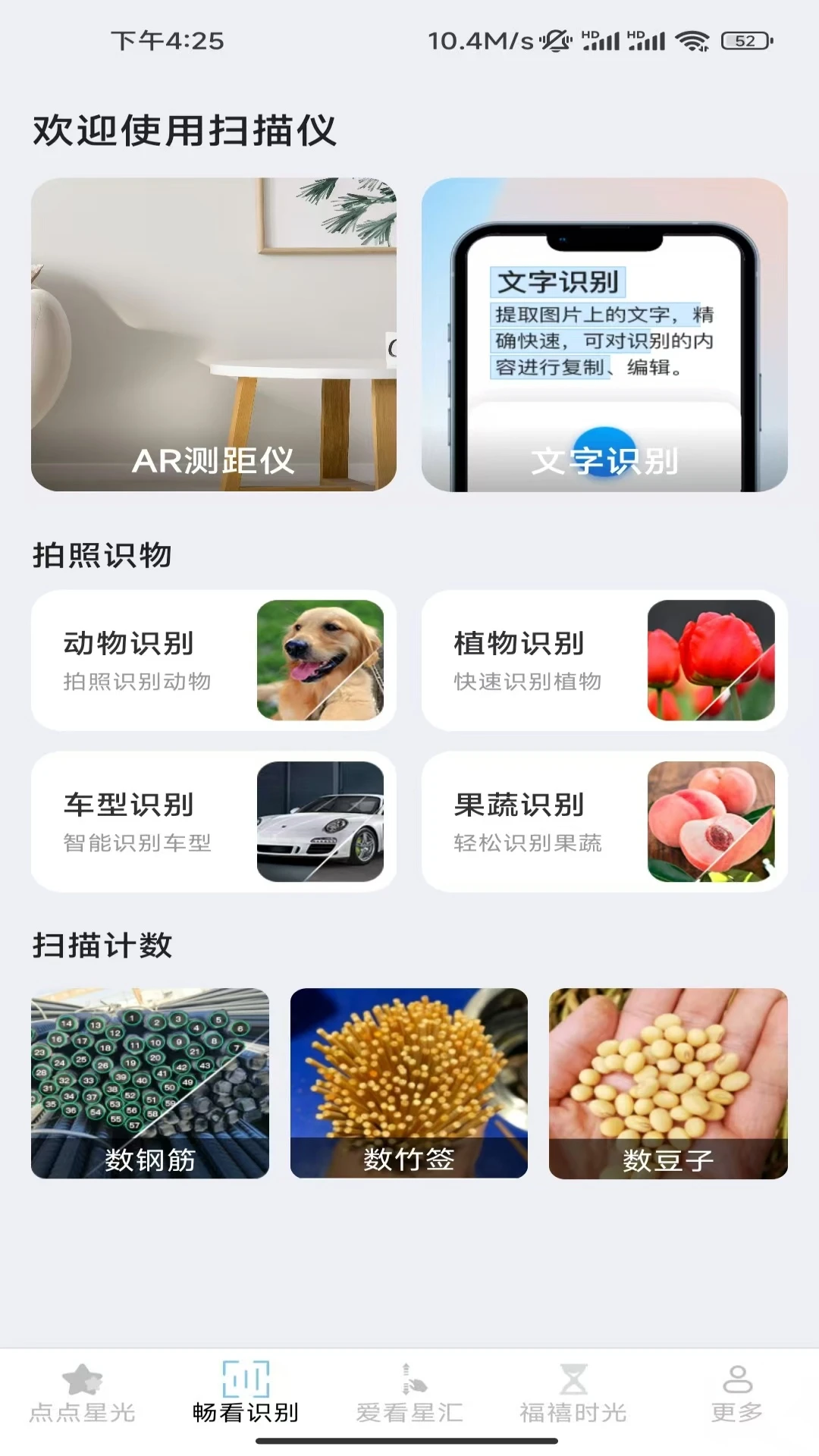
Task: Check the Wi-Fi status indicator
Action: click(692, 39)
